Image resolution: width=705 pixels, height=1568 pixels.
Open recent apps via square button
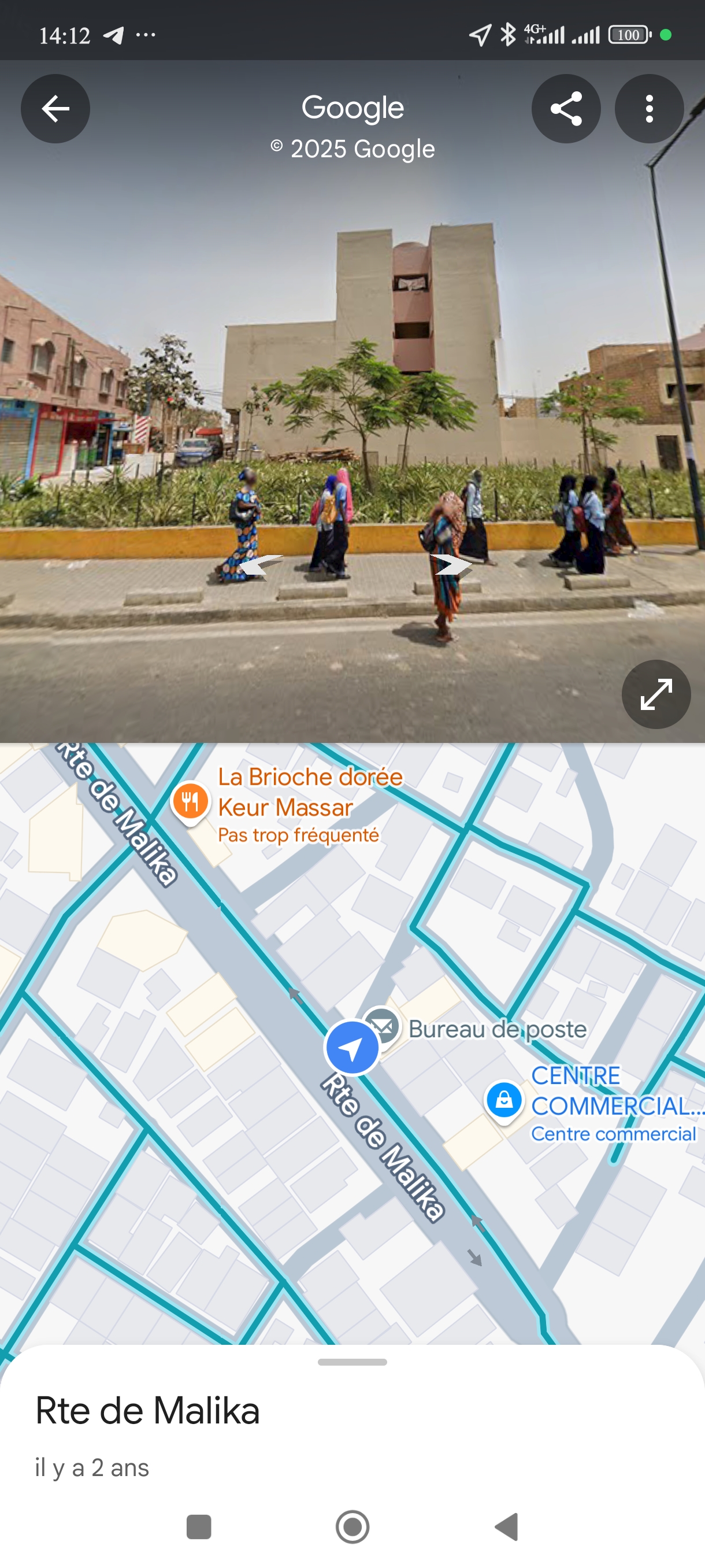pos(199,1526)
